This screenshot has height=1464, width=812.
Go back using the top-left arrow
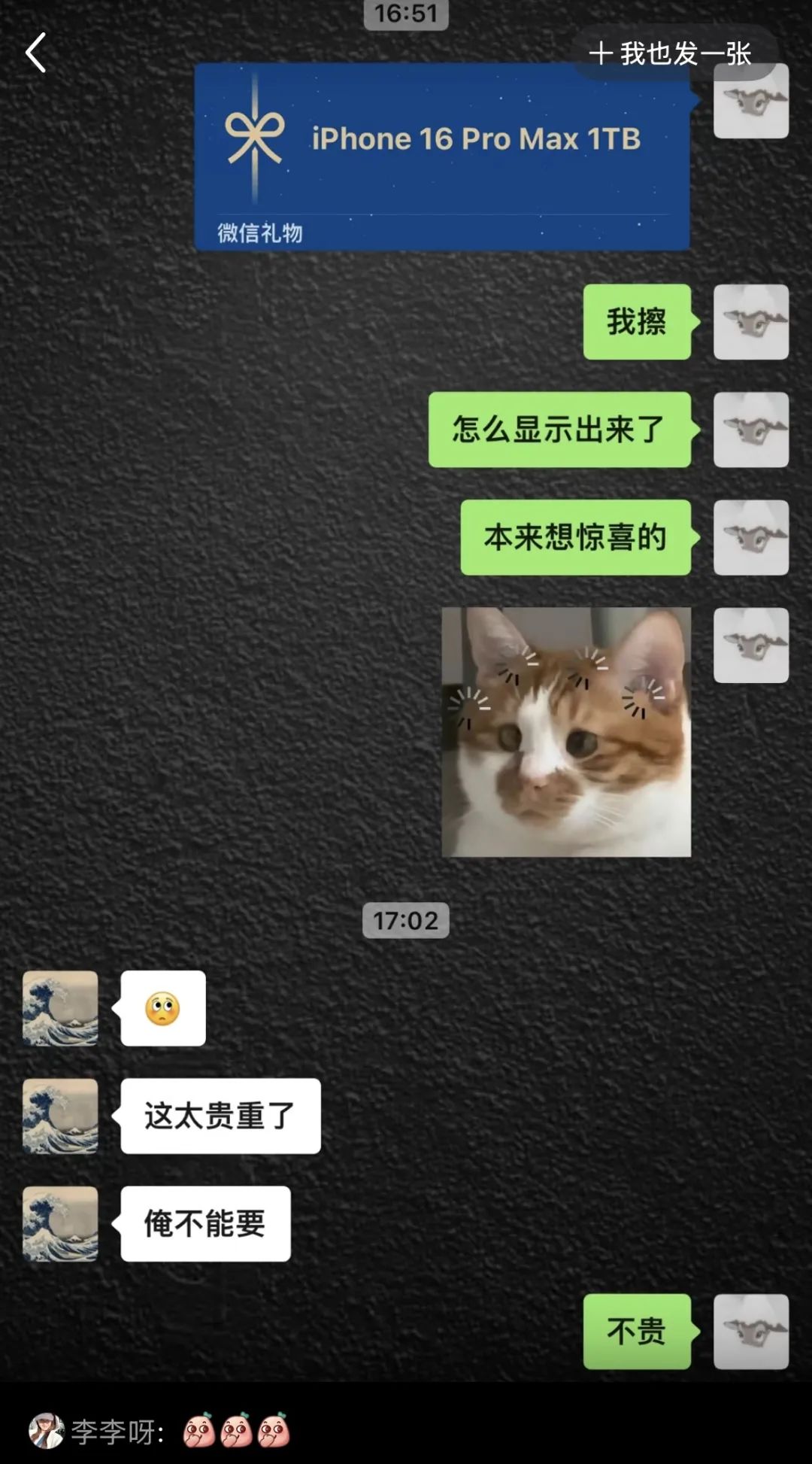point(36,53)
